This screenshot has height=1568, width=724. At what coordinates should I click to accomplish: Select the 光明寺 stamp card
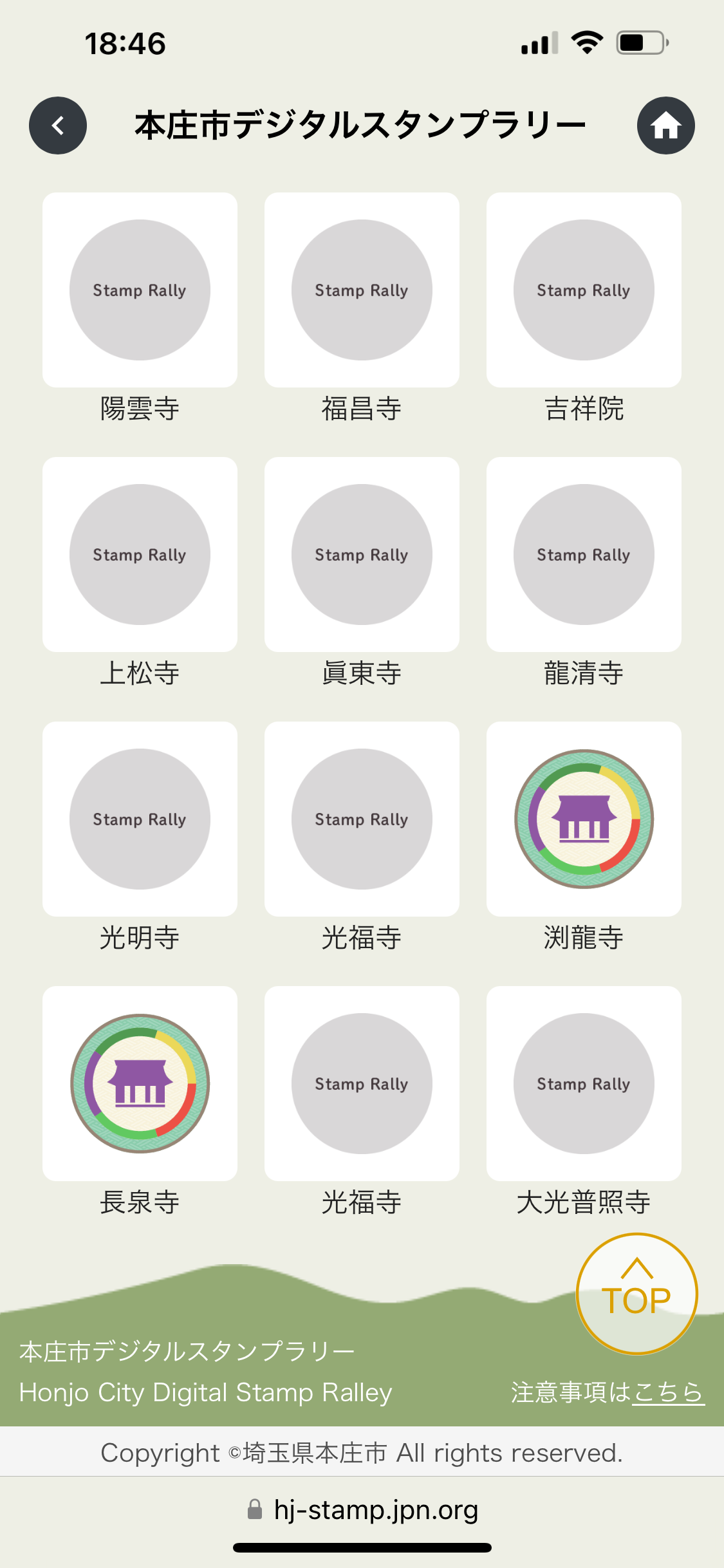pyautogui.click(x=140, y=819)
